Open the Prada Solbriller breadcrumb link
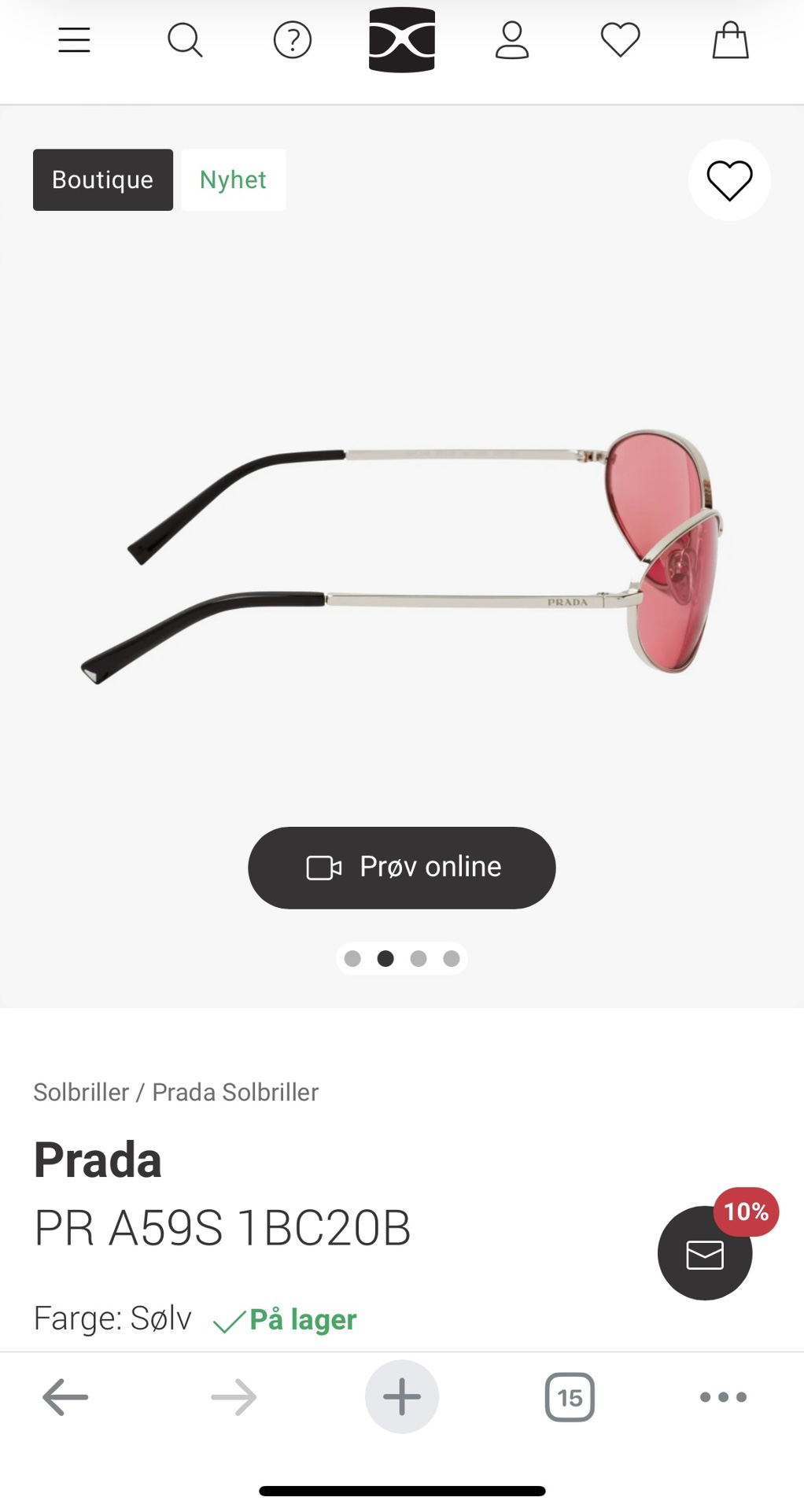Viewport: 804px width, 1512px height. coord(235,1092)
